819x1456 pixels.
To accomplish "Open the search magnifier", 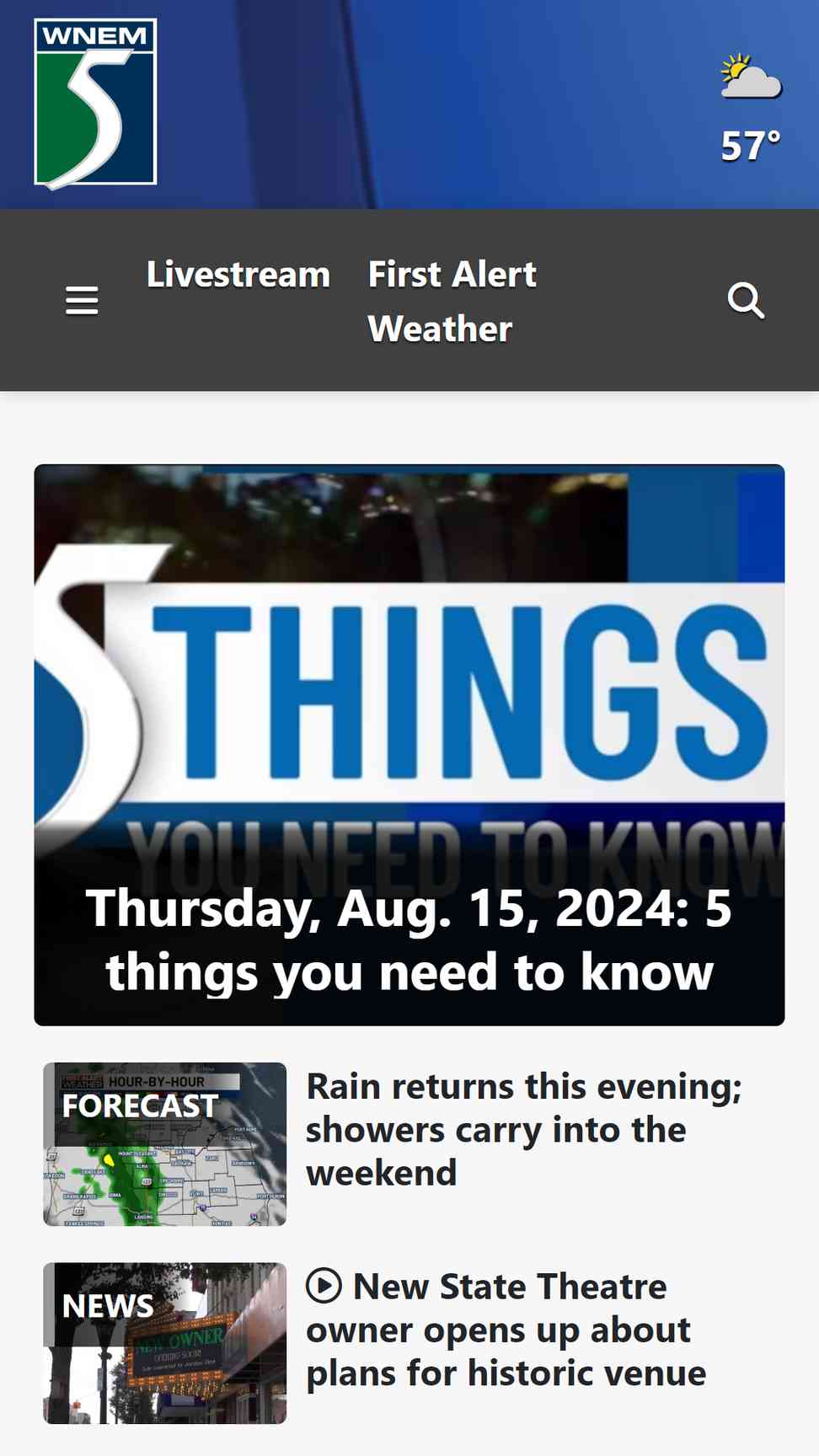I will [746, 300].
